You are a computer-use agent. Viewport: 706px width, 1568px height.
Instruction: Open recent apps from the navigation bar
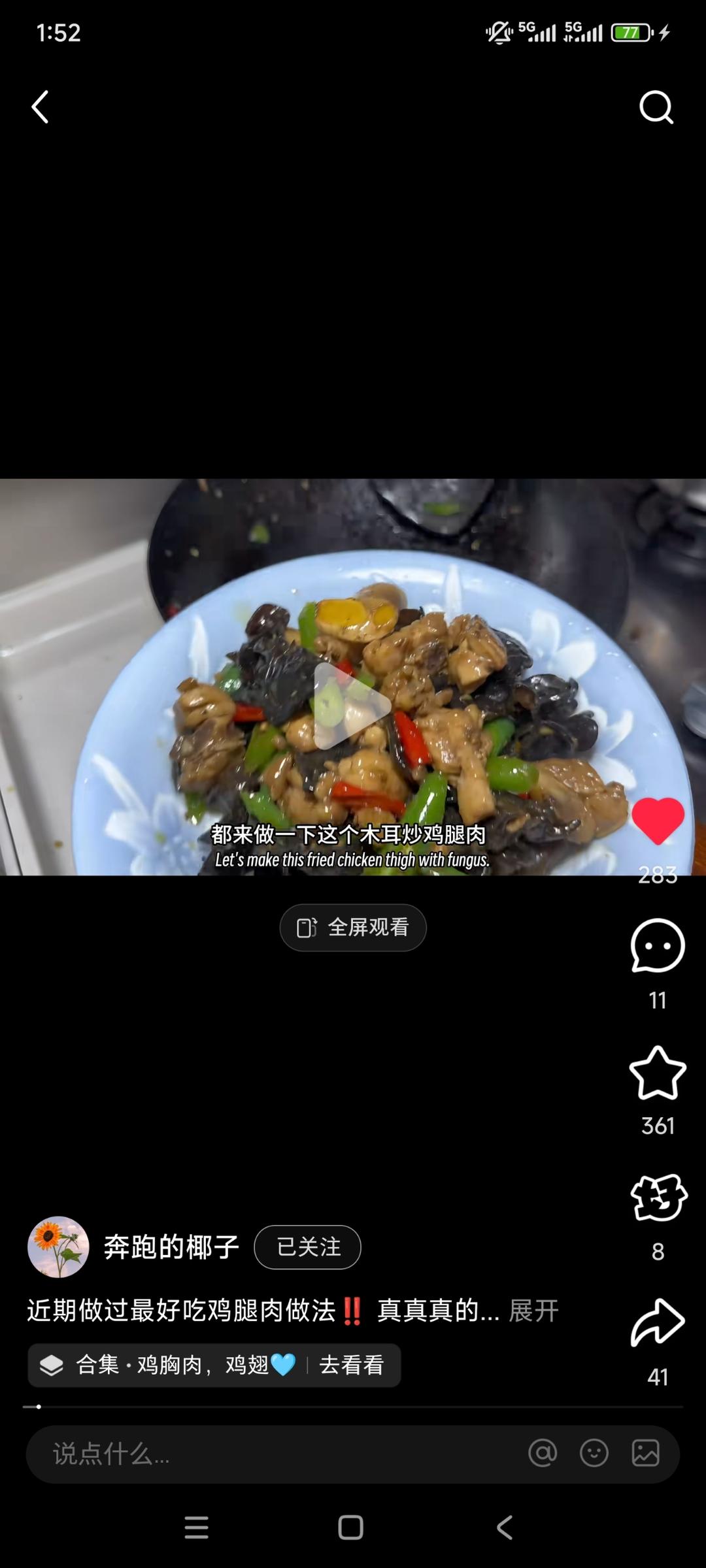[x=196, y=1527]
